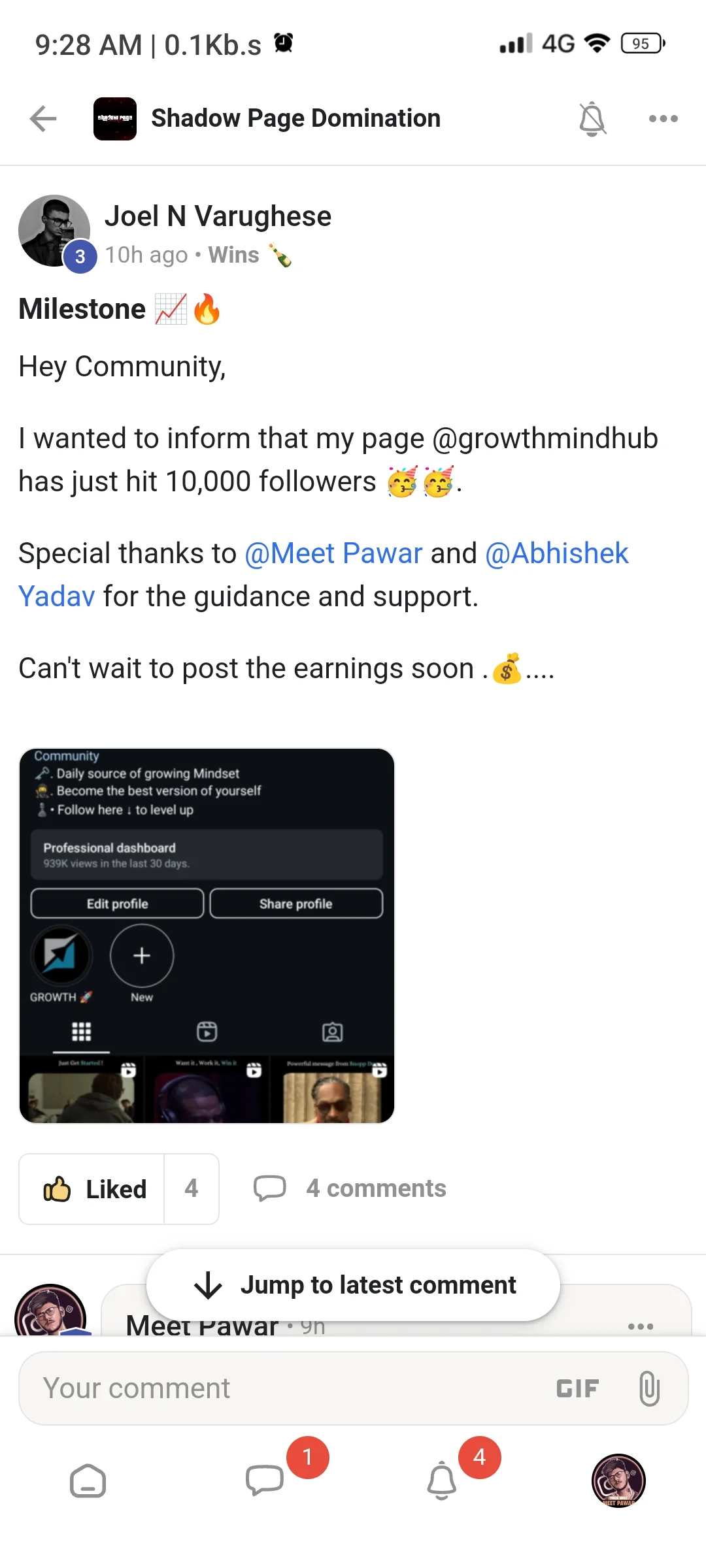Viewport: 706px width, 1568px height.
Task: View who liked via the 4 count
Action: (x=191, y=1189)
